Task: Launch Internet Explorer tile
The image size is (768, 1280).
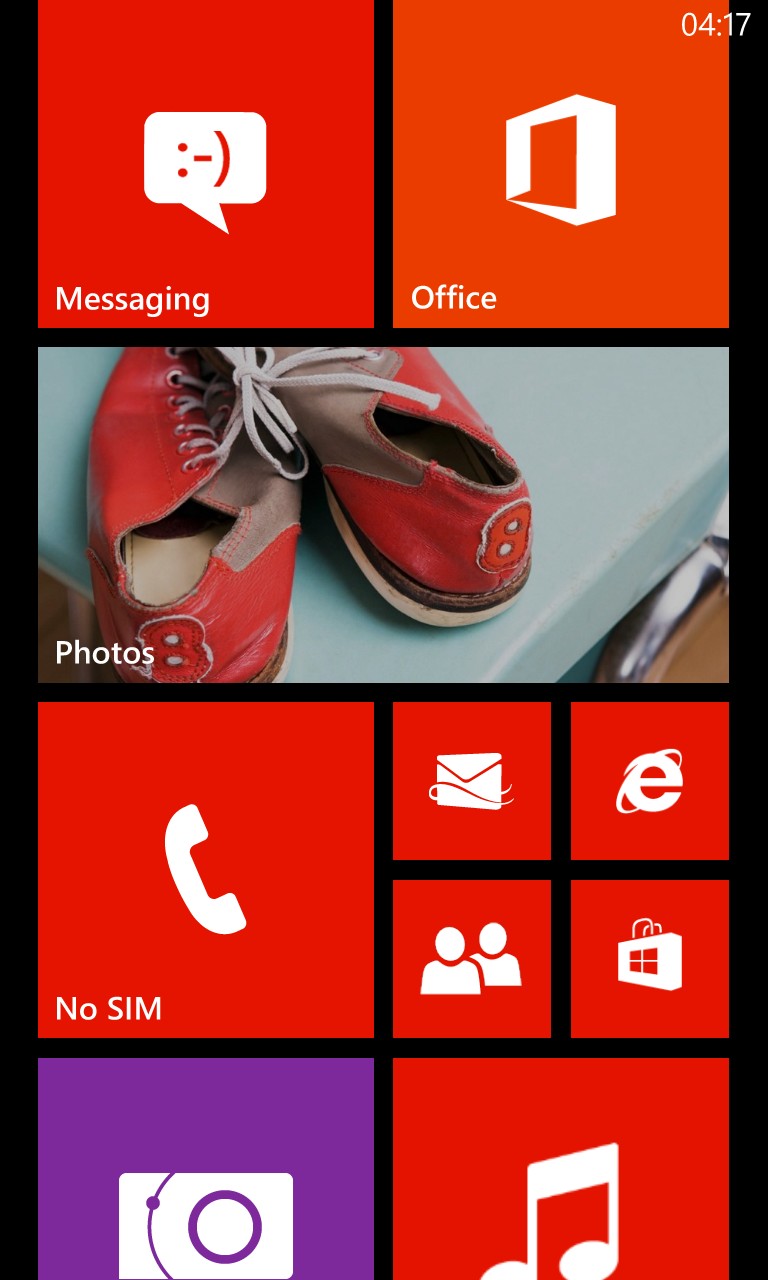Action: (x=650, y=781)
